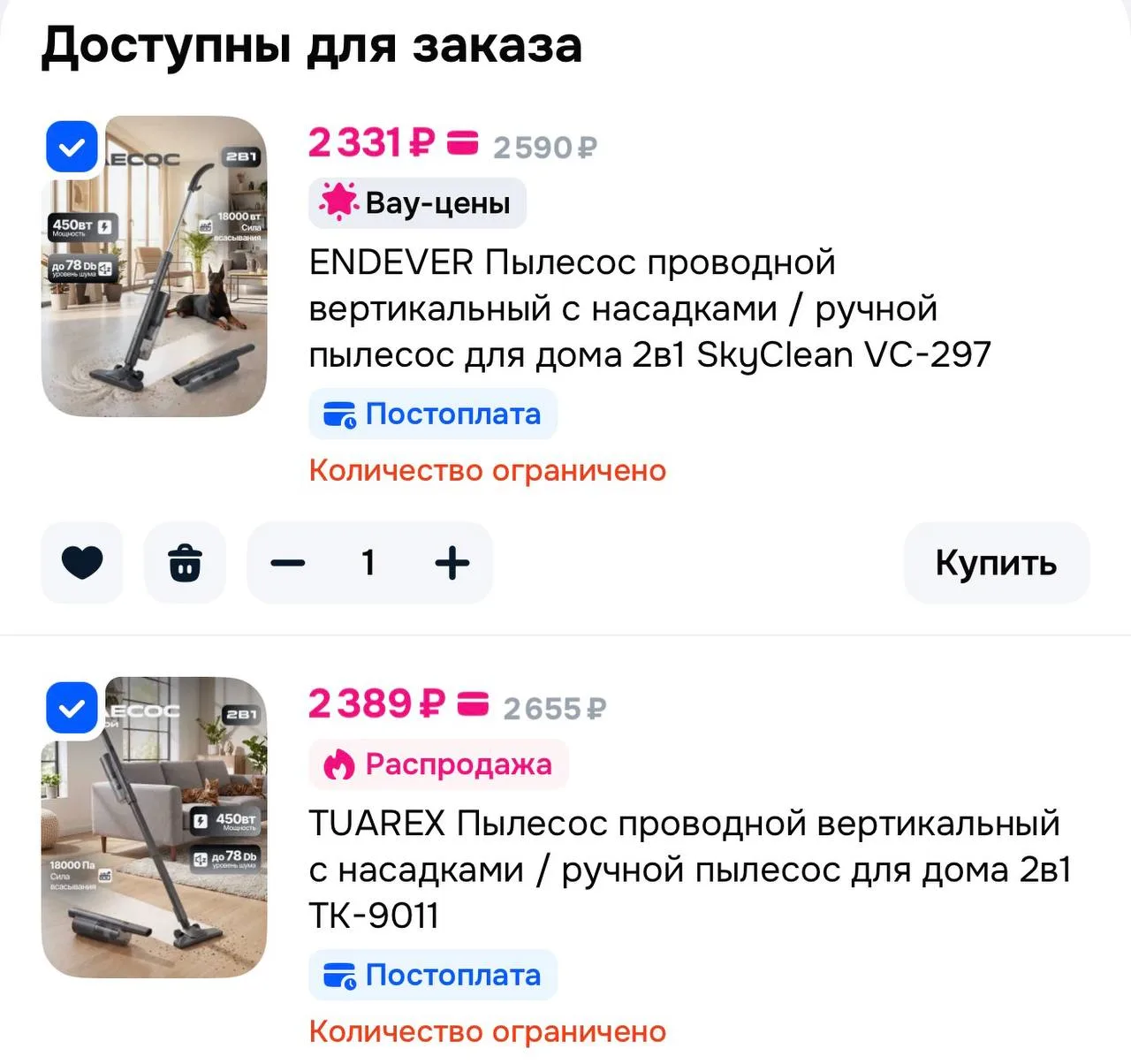Viewport: 1131px width, 1064px height.
Task: Add ENDEVER vacuum to favorites with heart
Action: [82, 563]
